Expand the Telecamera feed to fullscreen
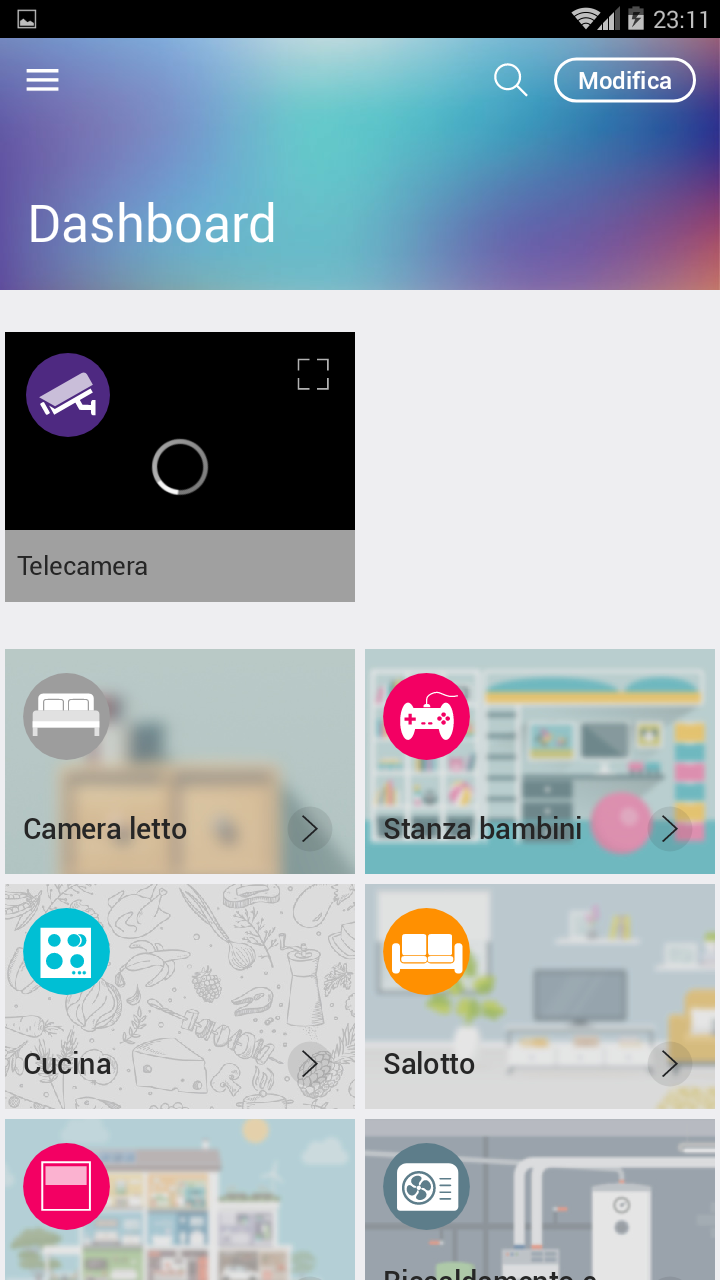The width and height of the screenshot is (720, 1280). point(313,374)
